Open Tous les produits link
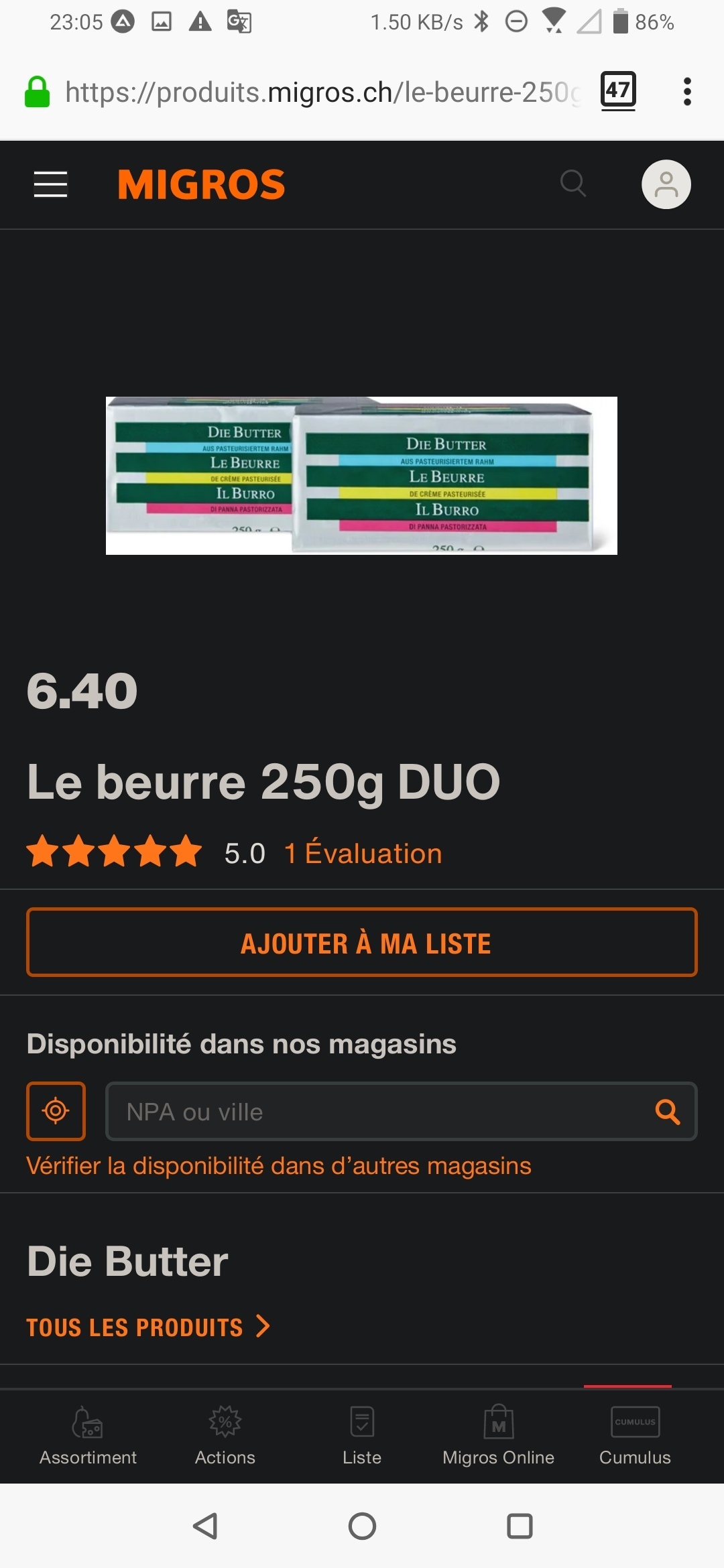724x1568 pixels. (147, 1327)
